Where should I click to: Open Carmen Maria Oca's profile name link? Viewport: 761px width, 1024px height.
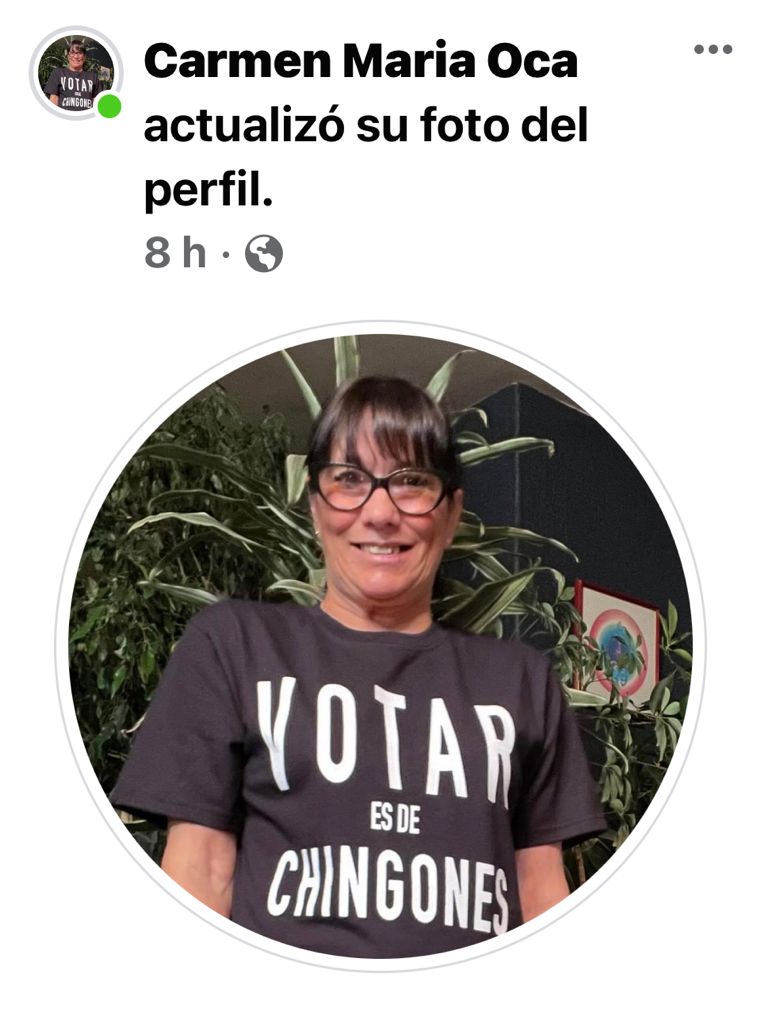pos(361,62)
